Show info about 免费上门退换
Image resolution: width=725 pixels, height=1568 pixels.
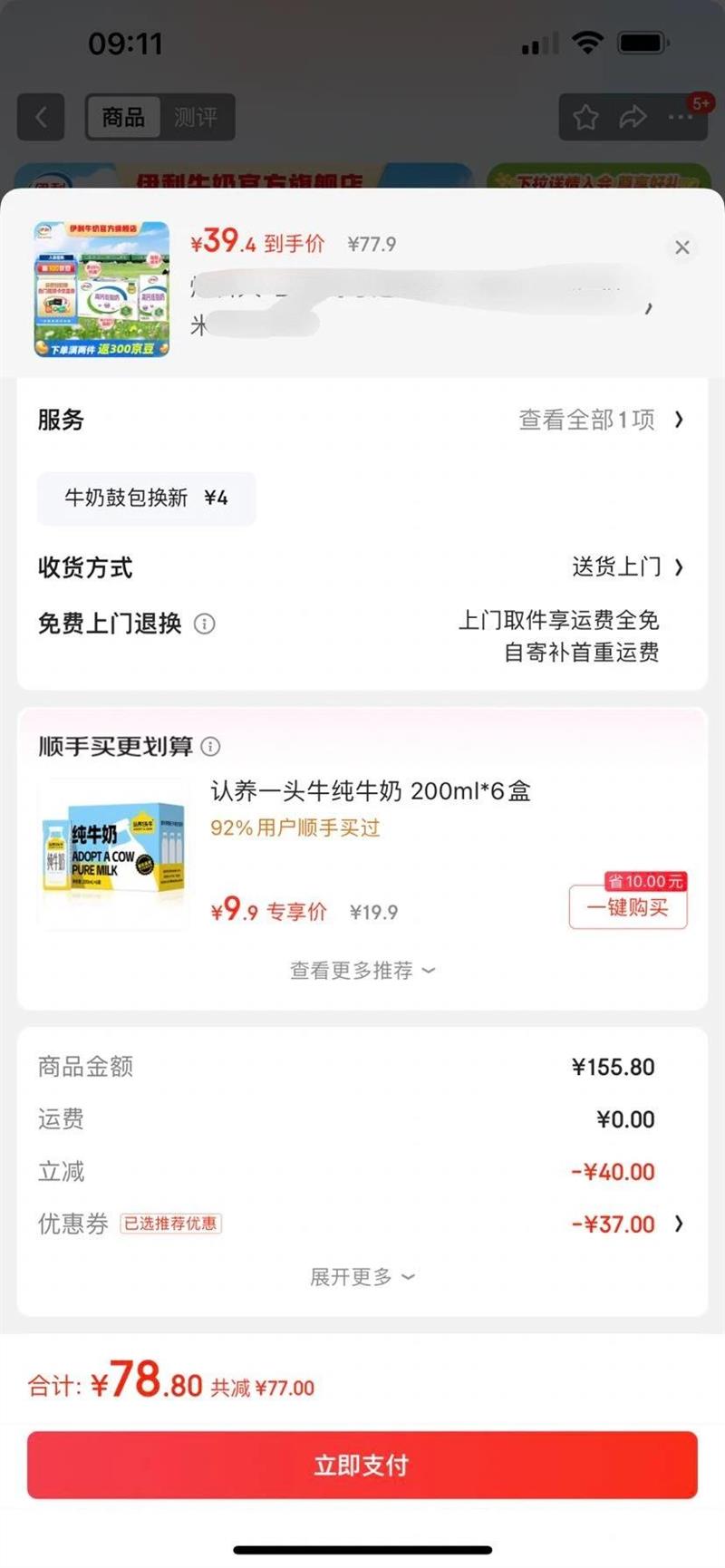coord(206,624)
